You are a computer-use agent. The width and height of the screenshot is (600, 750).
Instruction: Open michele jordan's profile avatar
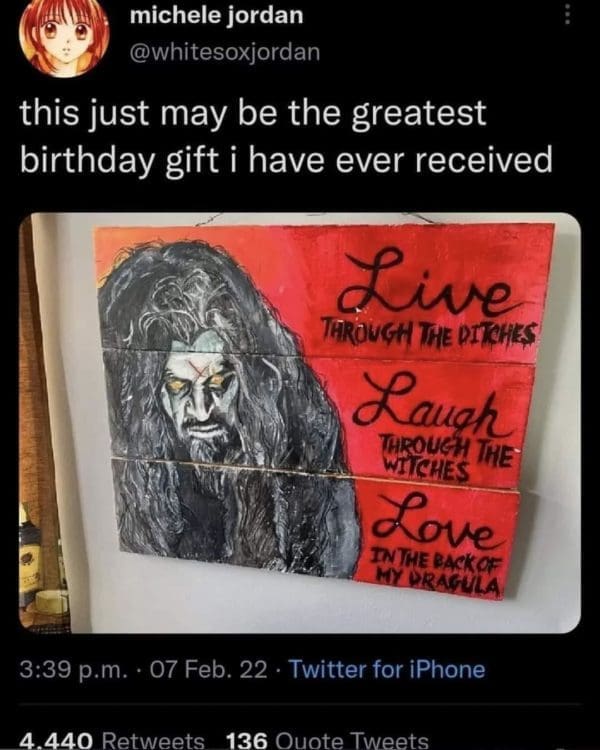coord(63,37)
